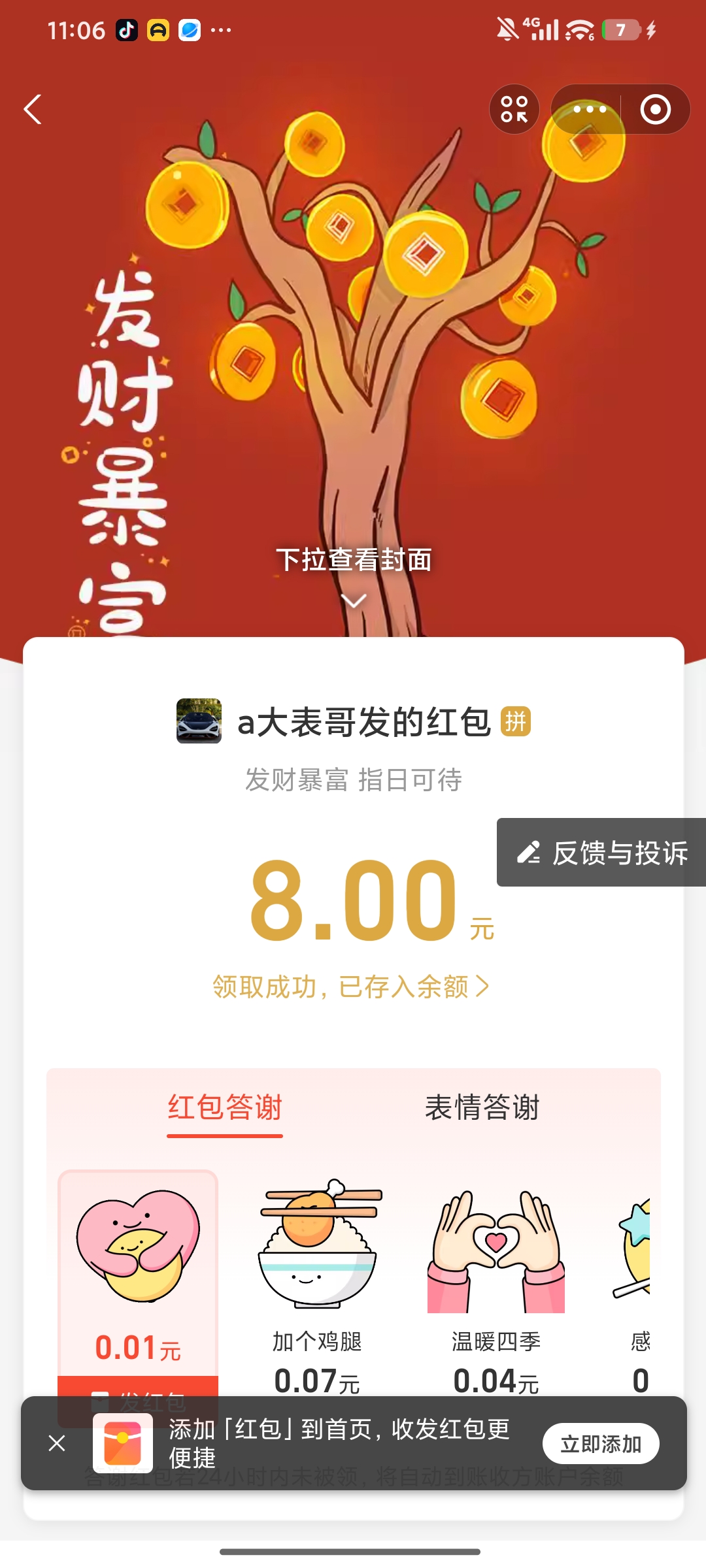Stay on the 红包答谢 tab
This screenshot has width=706, height=1568.
[225, 1106]
